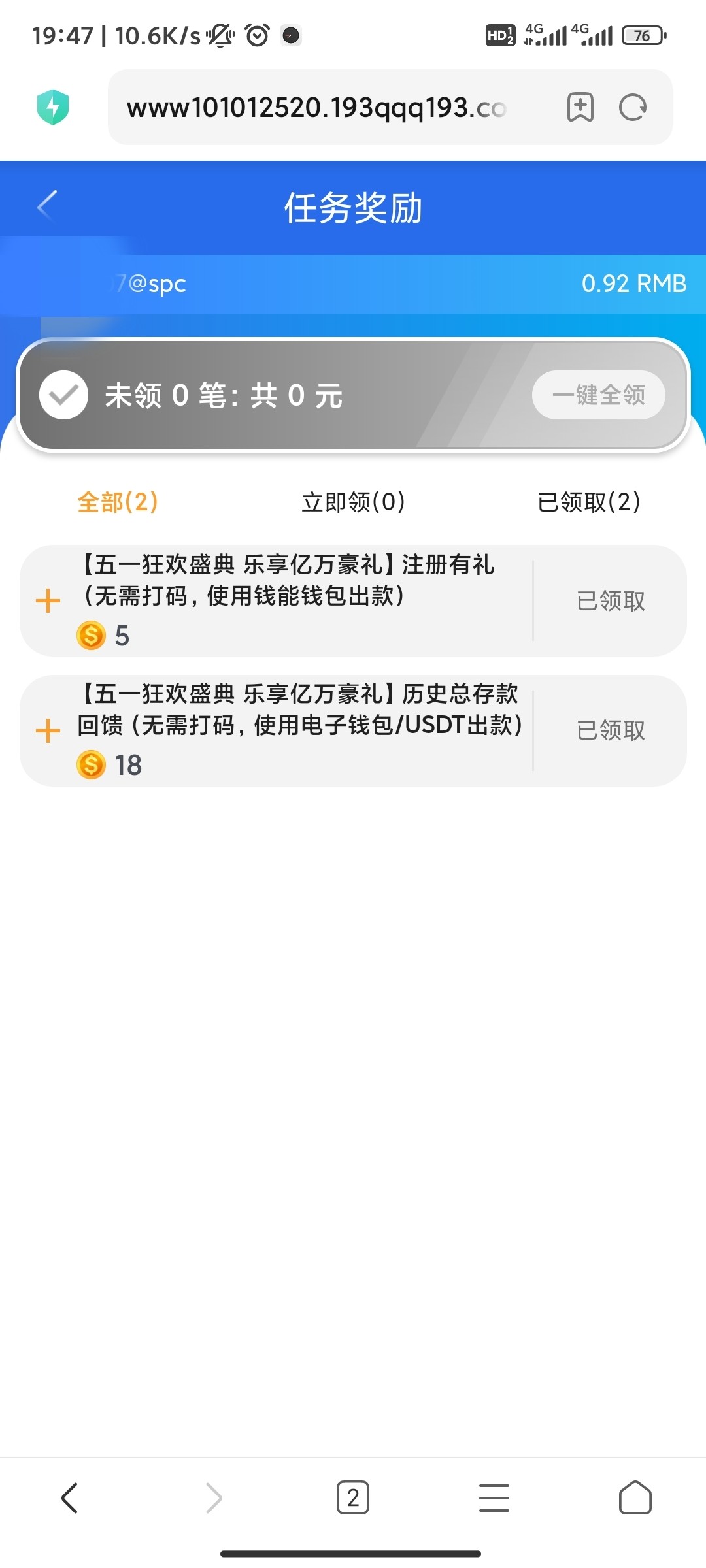The width and height of the screenshot is (706, 1568).
Task: Go back from the 任务奖励 page
Action: [x=47, y=206]
